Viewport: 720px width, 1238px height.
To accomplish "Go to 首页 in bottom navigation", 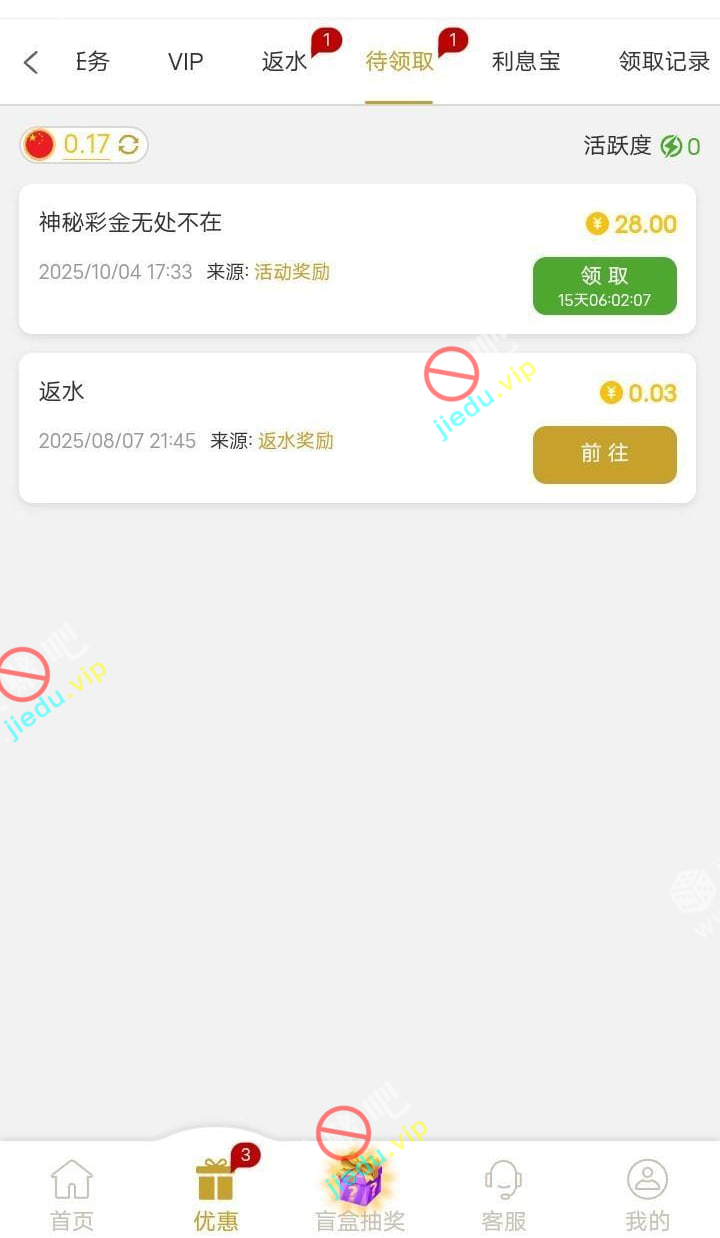I will click(72, 1194).
